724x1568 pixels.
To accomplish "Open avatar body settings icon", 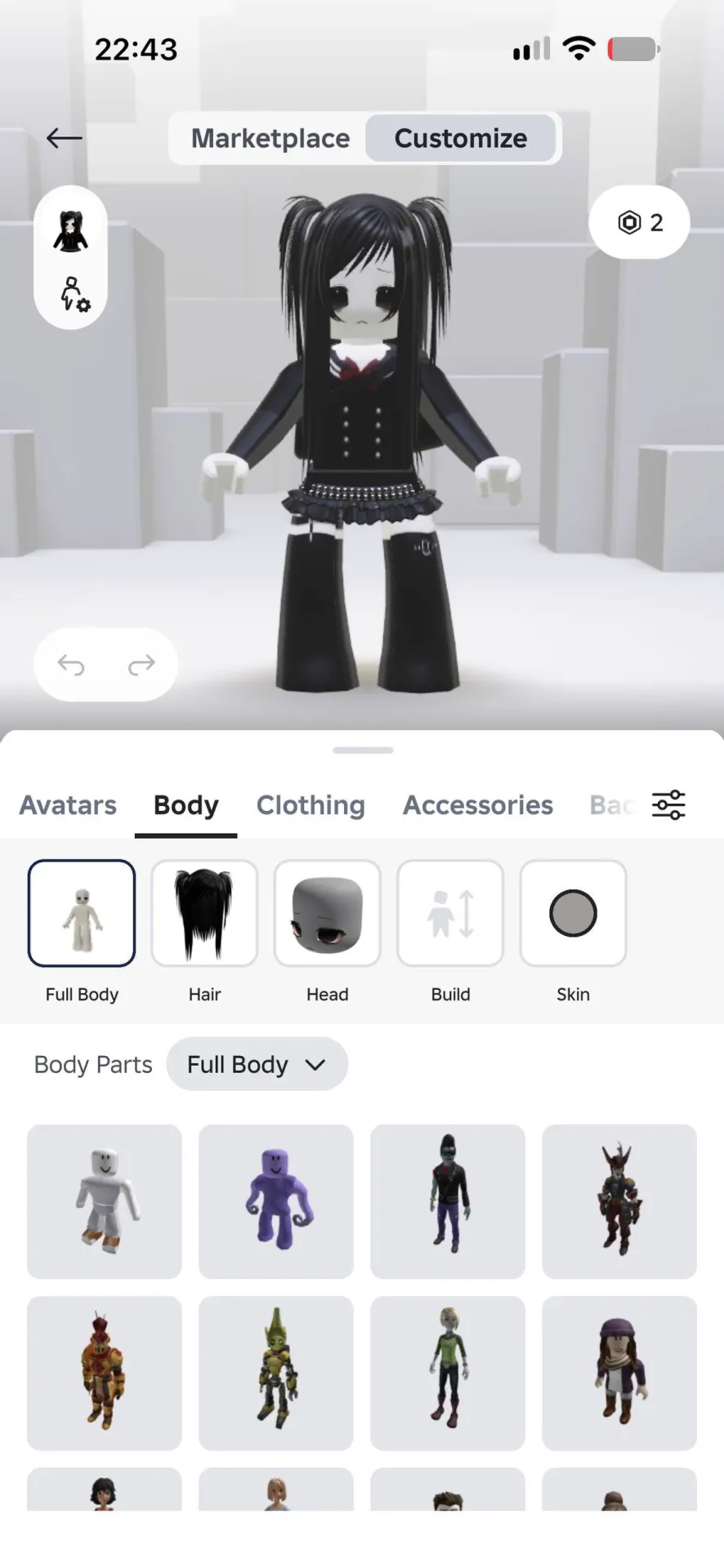I will [74, 294].
